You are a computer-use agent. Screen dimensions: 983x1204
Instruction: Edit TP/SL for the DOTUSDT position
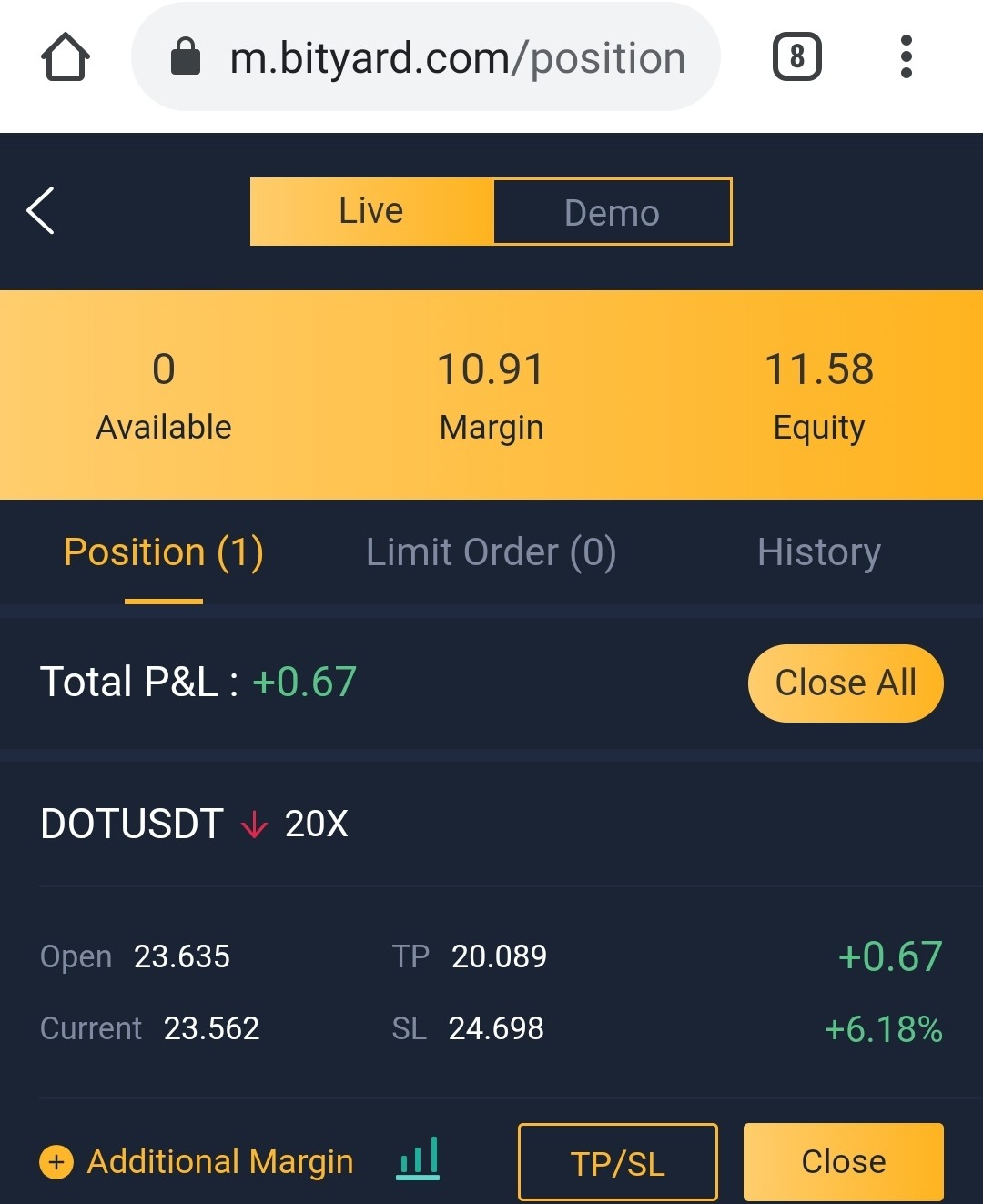tap(618, 1162)
